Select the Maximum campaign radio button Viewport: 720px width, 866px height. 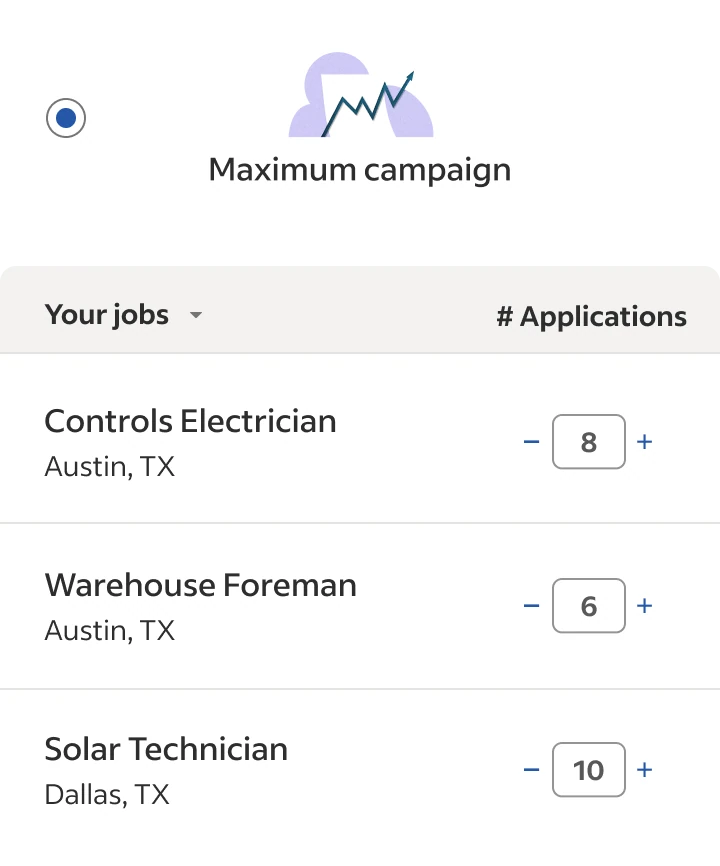coord(66,119)
